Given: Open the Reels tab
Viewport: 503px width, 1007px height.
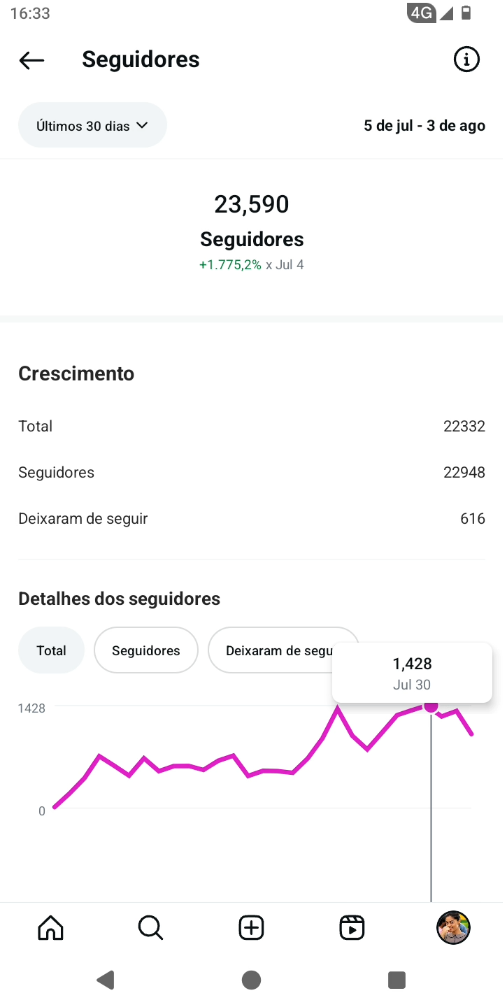Looking at the screenshot, I should pyautogui.click(x=352, y=928).
